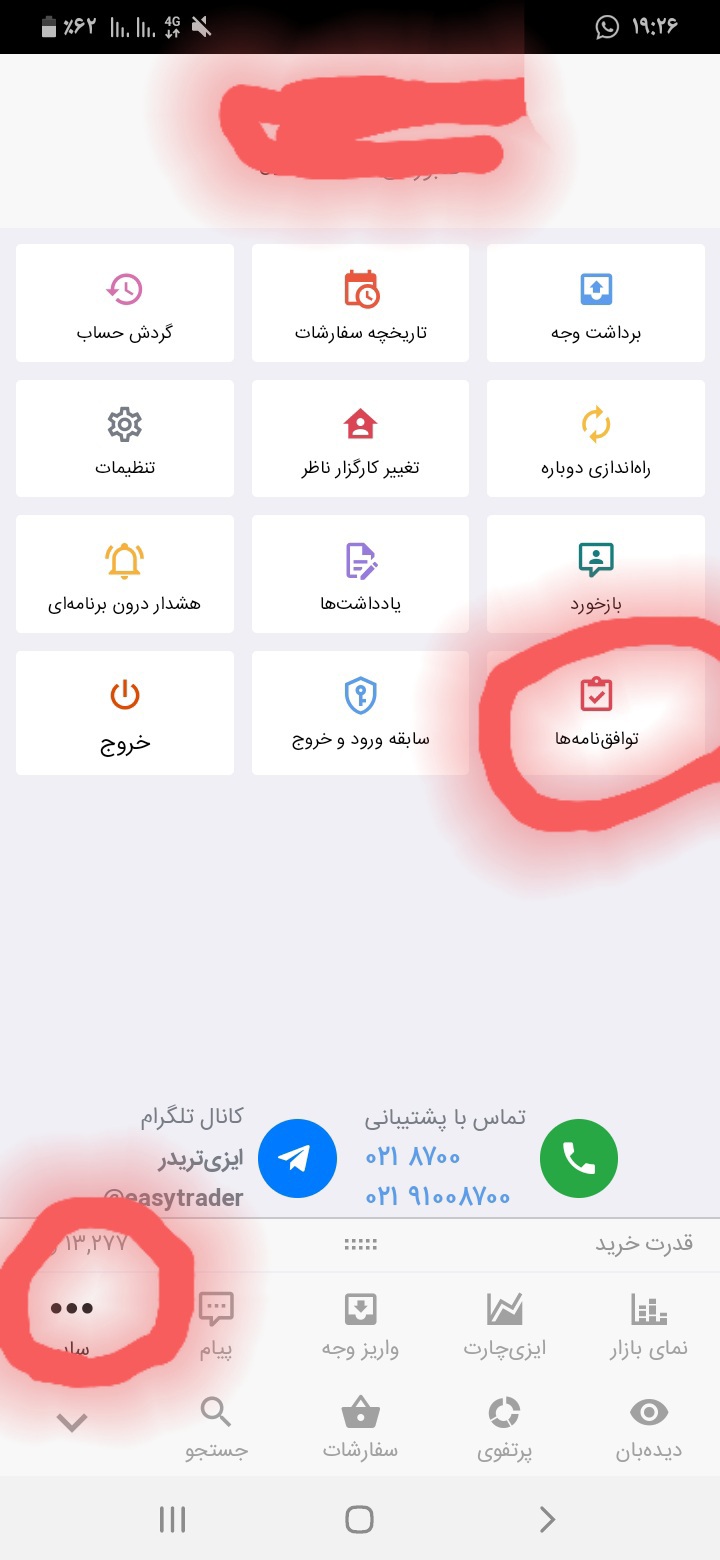This screenshot has height=1560, width=720.
Task: Open گردش حساب account turnover
Action: tap(125, 303)
